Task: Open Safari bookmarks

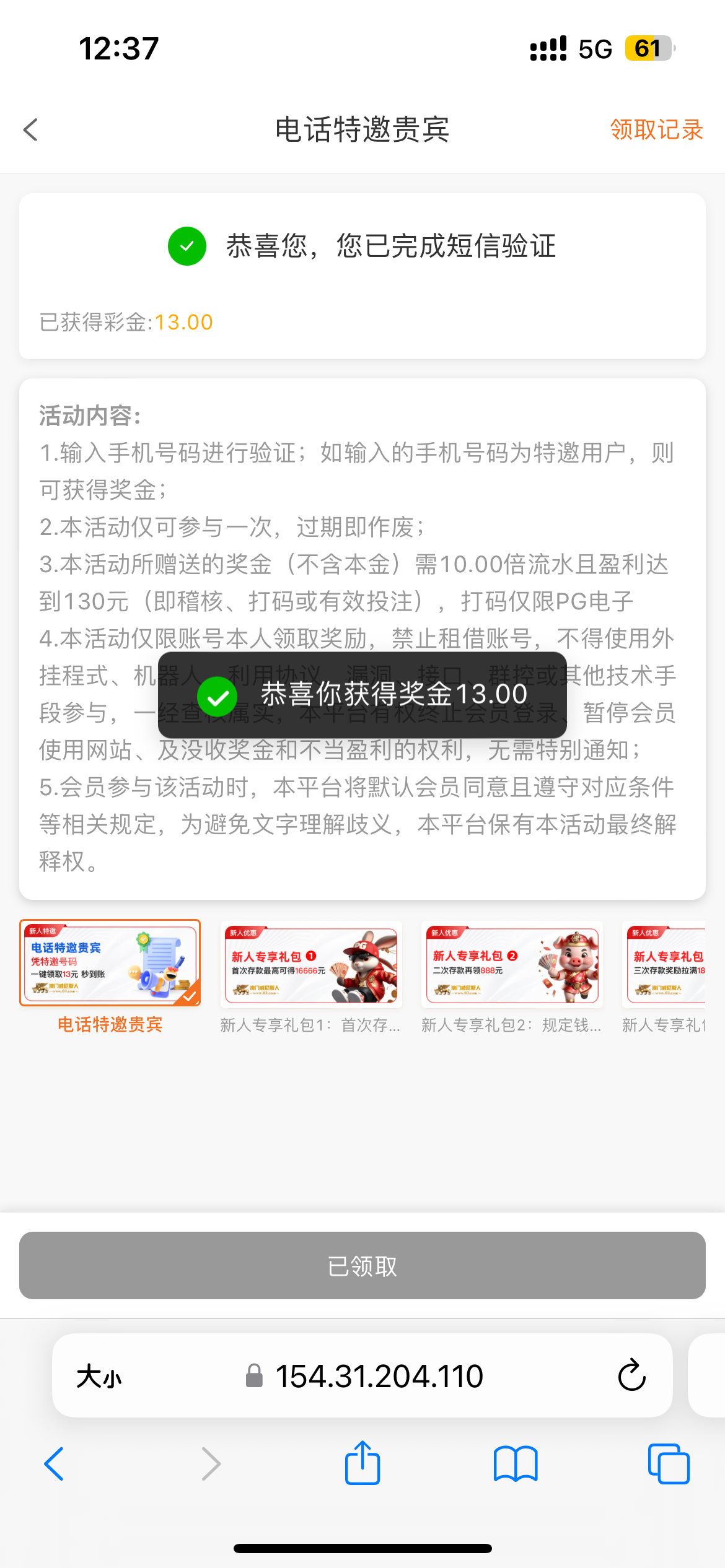Action: coord(516,1464)
